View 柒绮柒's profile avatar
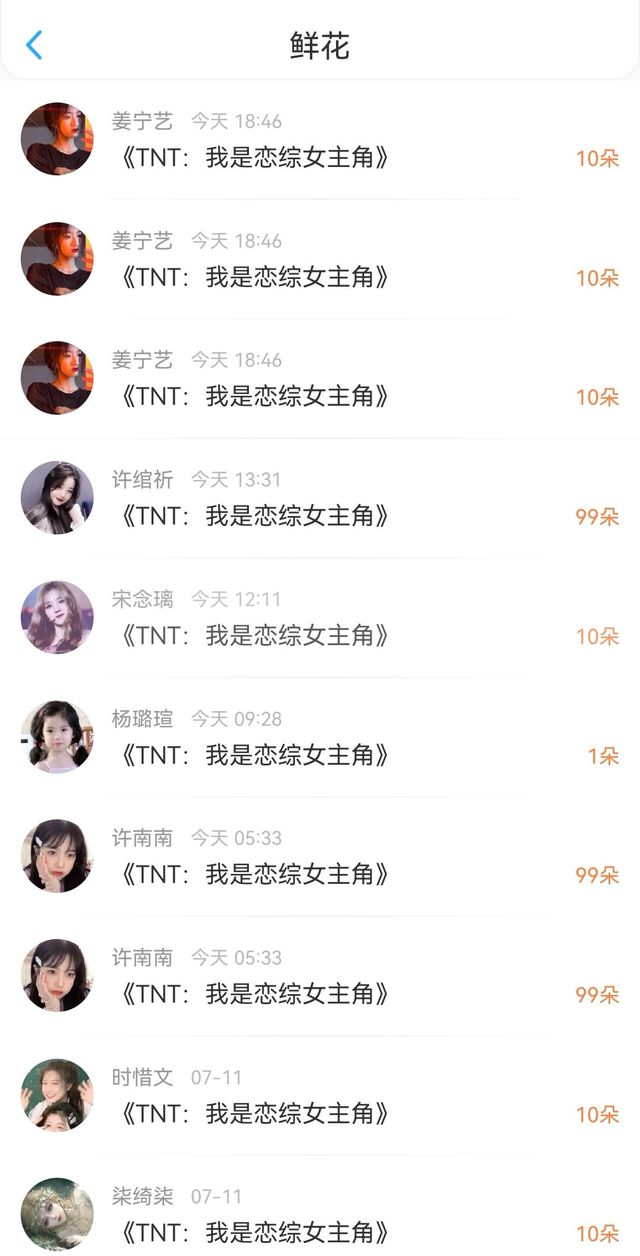This screenshot has height=1256, width=640. tap(57, 1214)
